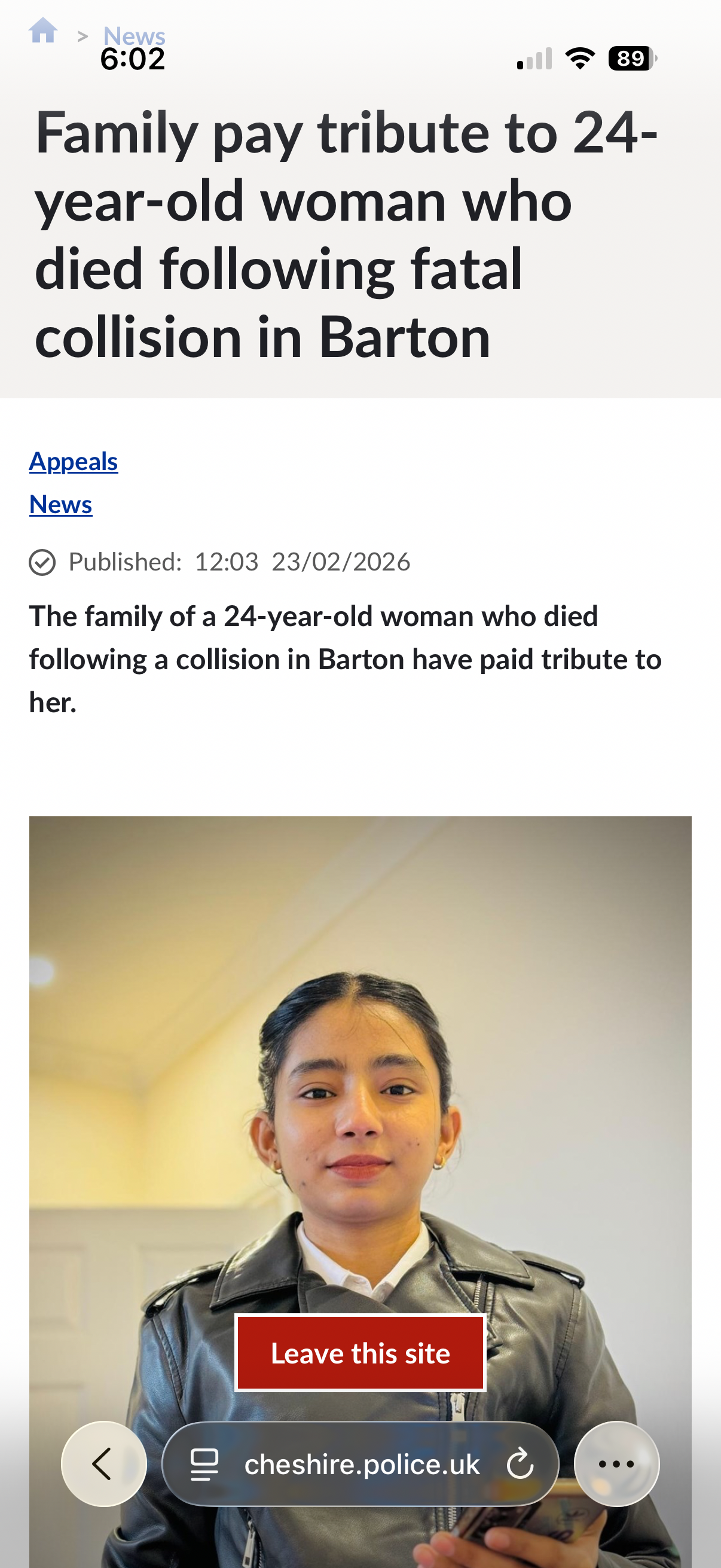Screen dimensions: 721x1568
Task: Open the cheshire.police.uk address bar
Action: [x=362, y=1464]
